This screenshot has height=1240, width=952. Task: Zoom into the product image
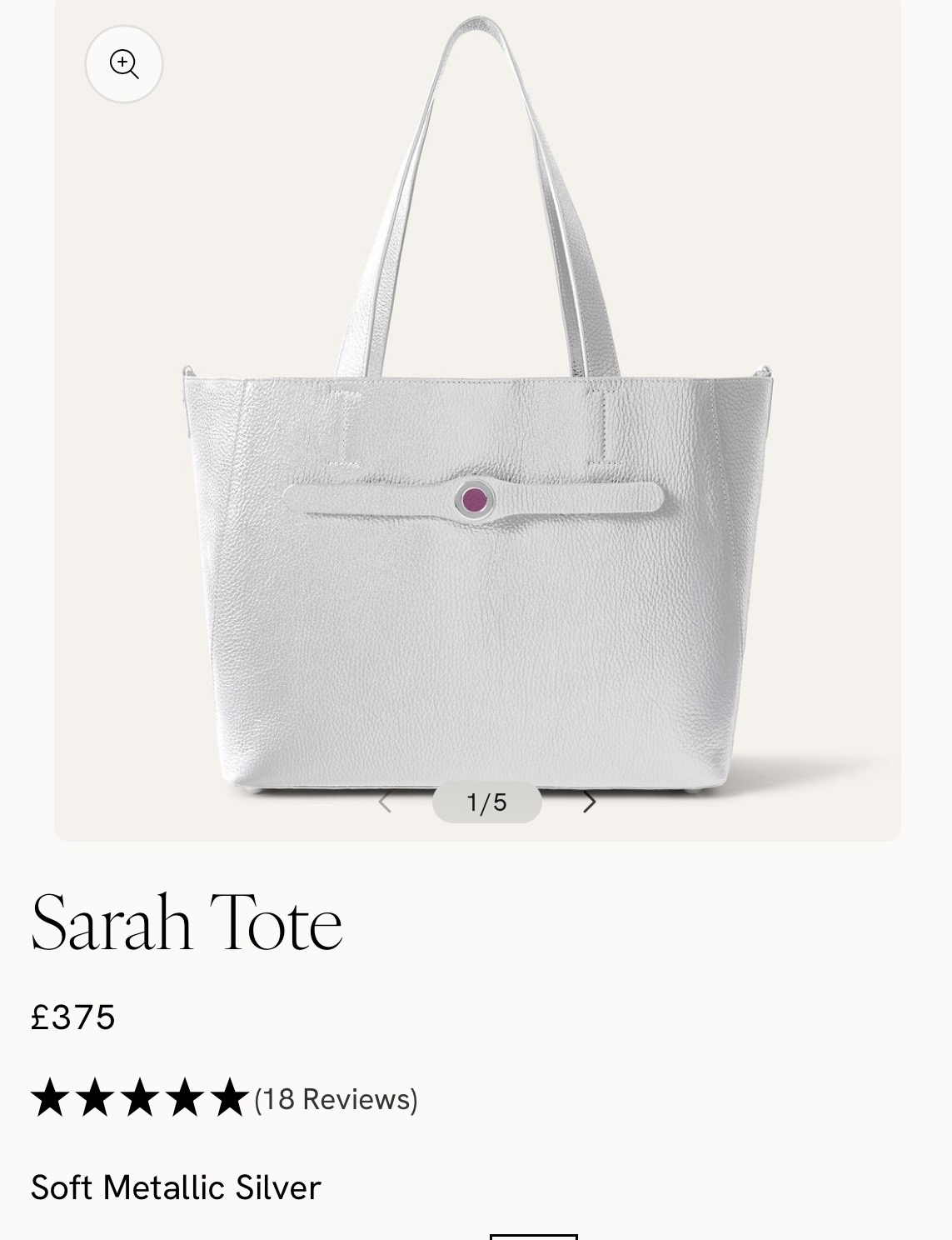124,64
